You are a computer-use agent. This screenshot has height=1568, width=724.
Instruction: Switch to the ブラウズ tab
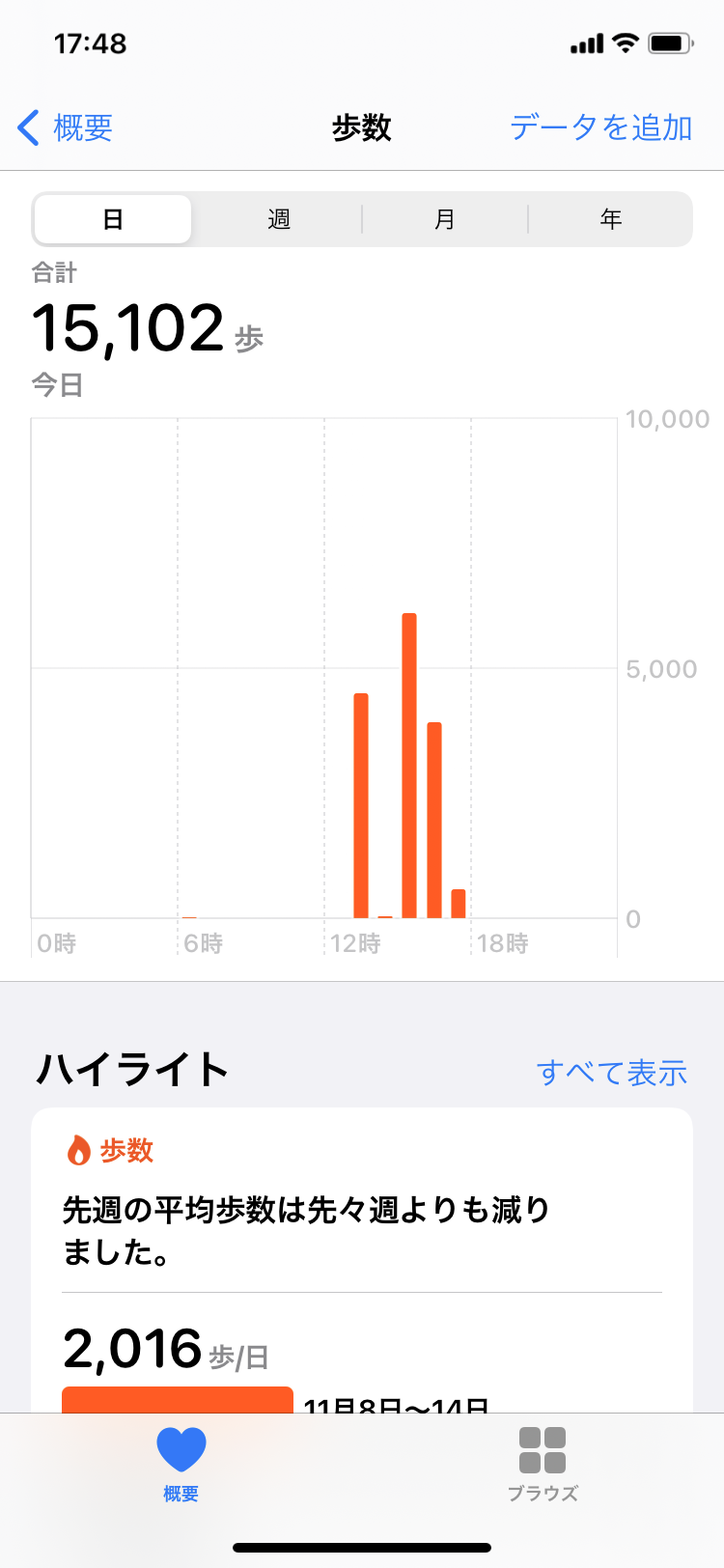[543, 1465]
